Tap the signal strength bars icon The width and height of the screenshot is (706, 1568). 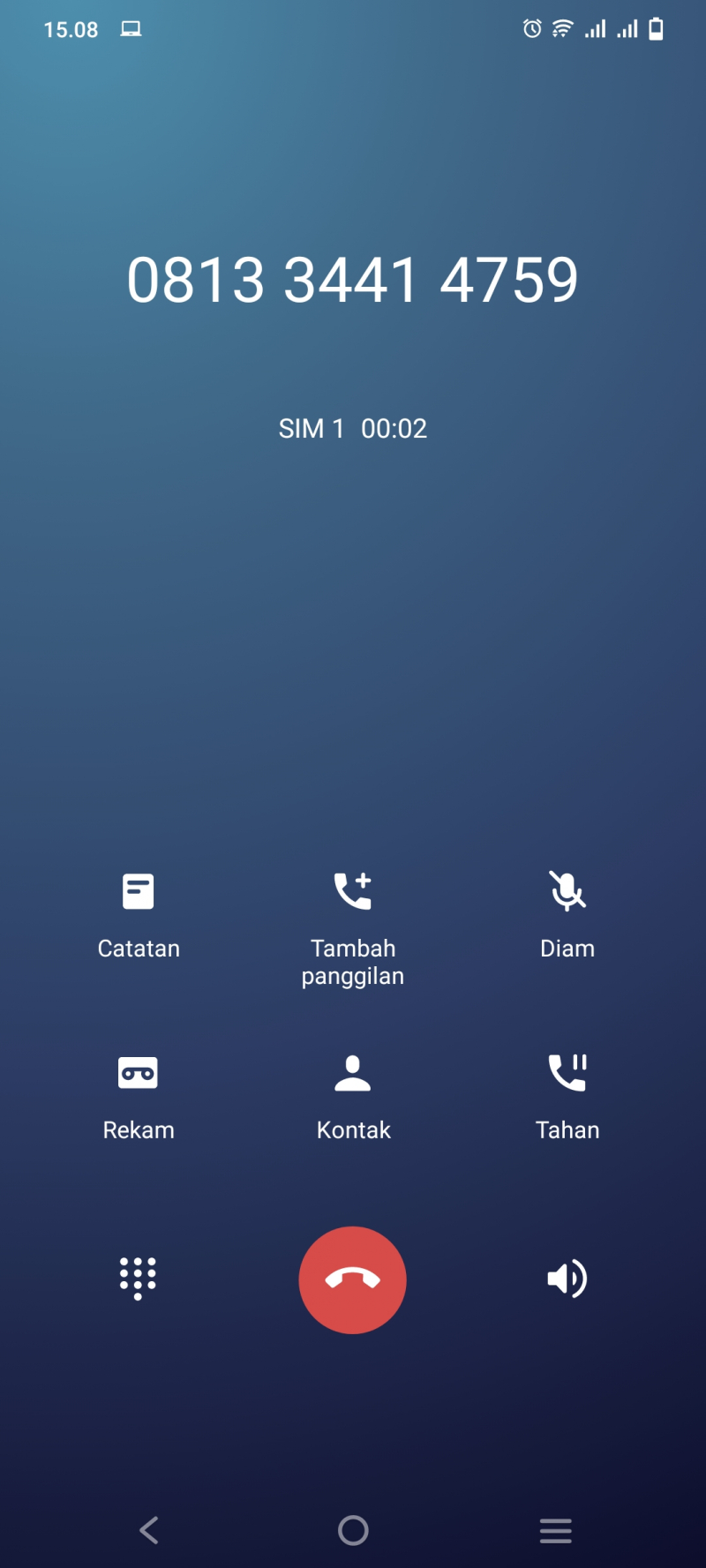click(593, 28)
